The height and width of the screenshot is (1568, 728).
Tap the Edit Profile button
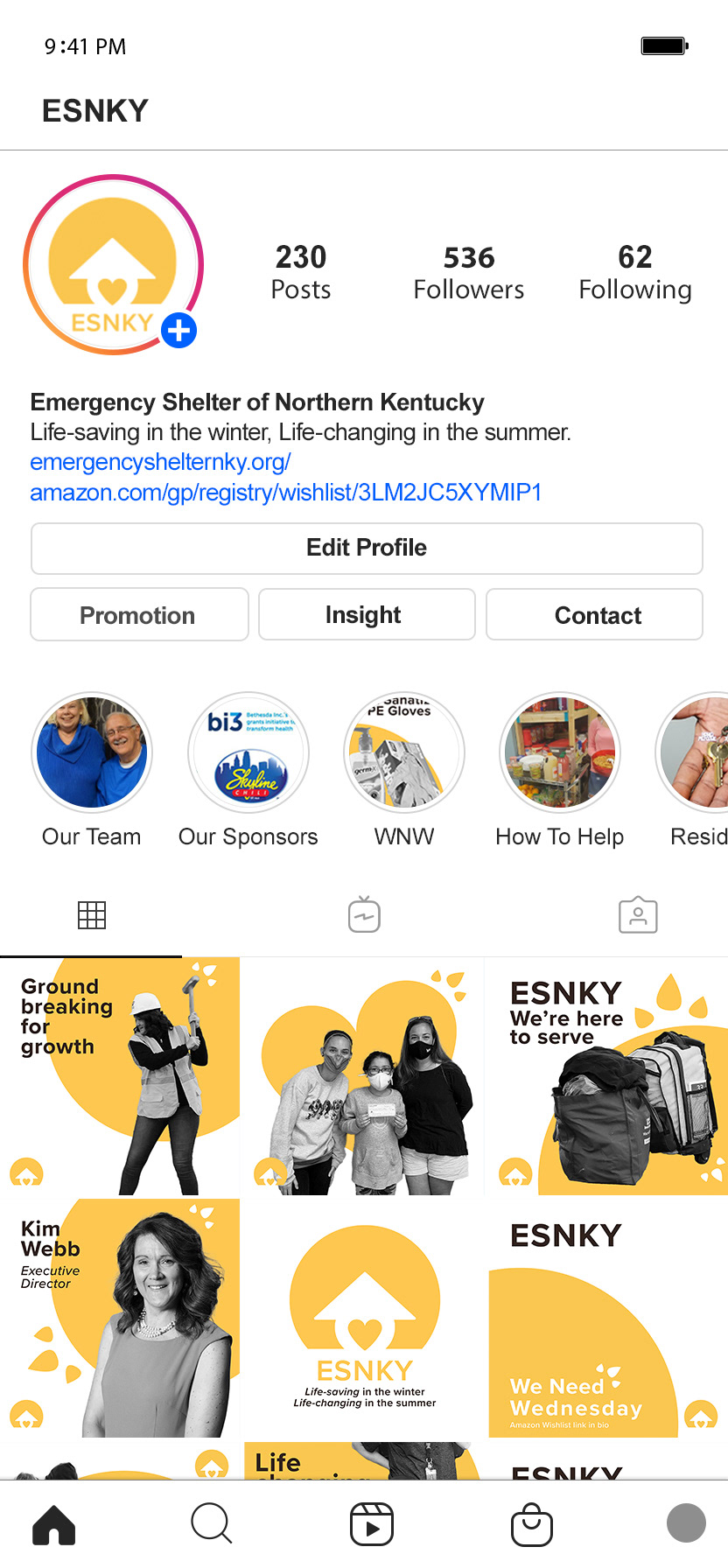point(367,549)
